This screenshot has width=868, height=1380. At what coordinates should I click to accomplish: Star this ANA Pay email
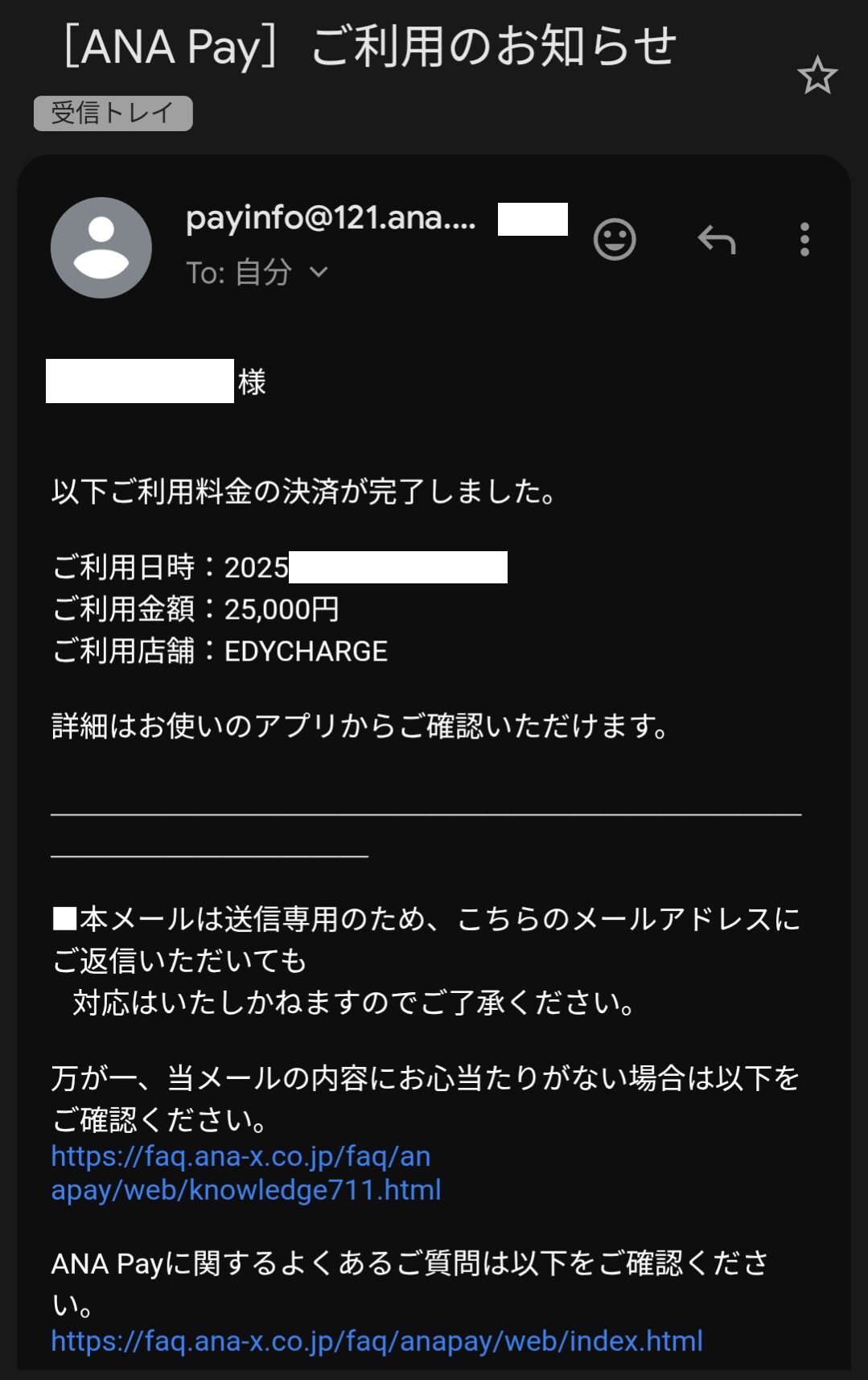tap(817, 76)
